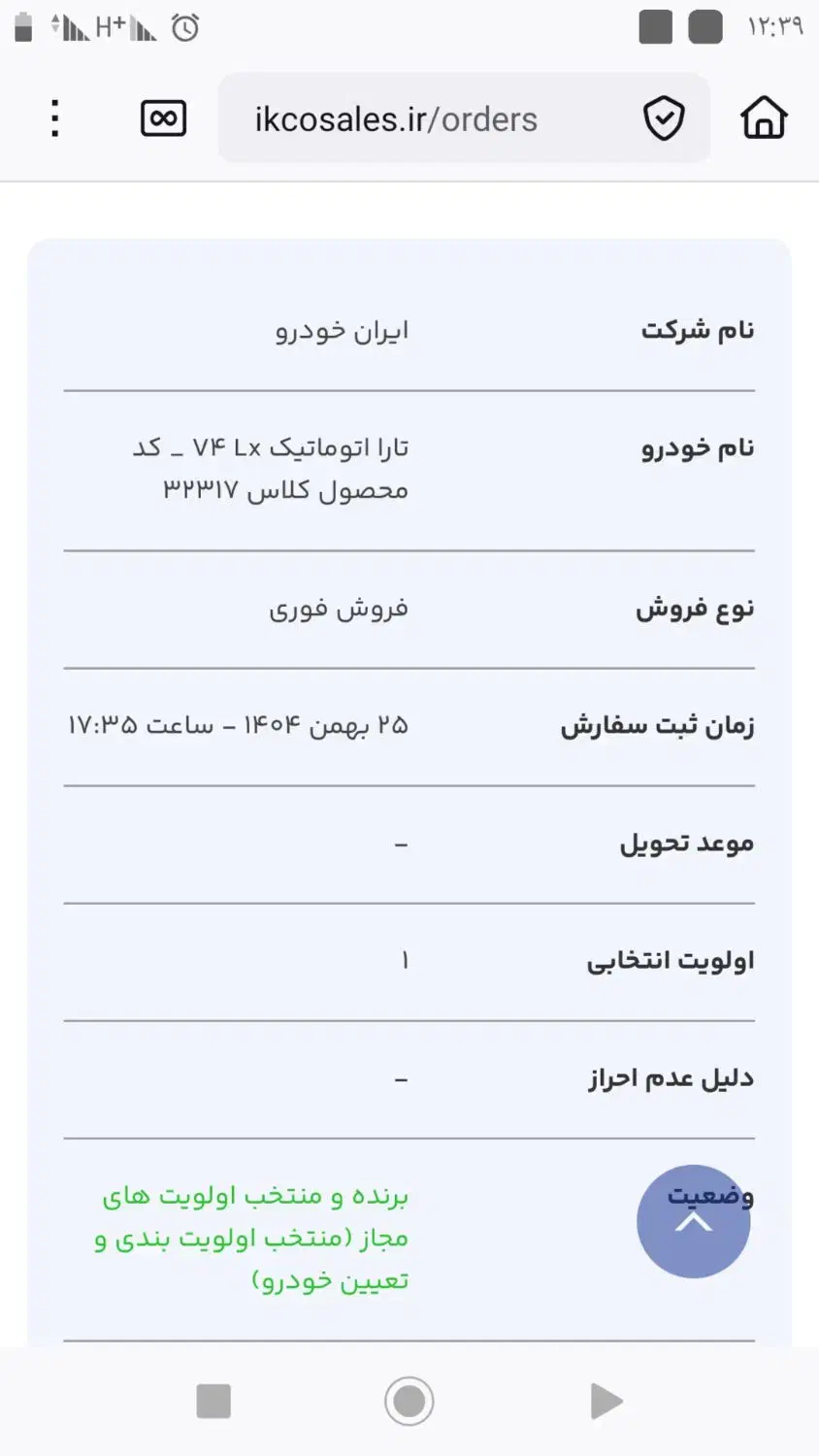Screen dimensions: 819x1456
Task: Open the three-dot browser overflow menu
Action: pos(54,117)
